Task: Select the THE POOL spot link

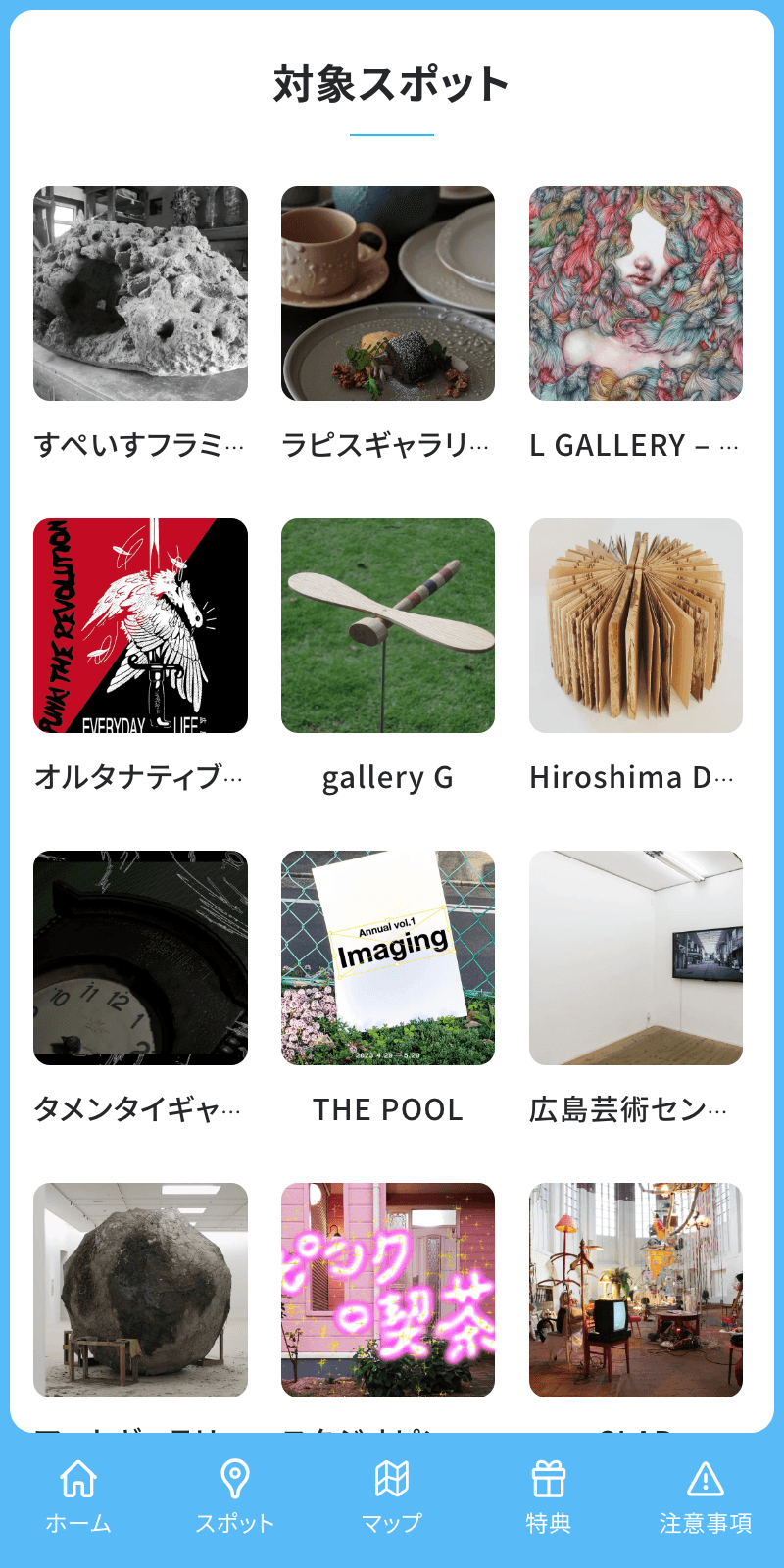Action: (x=388, y=1109)
